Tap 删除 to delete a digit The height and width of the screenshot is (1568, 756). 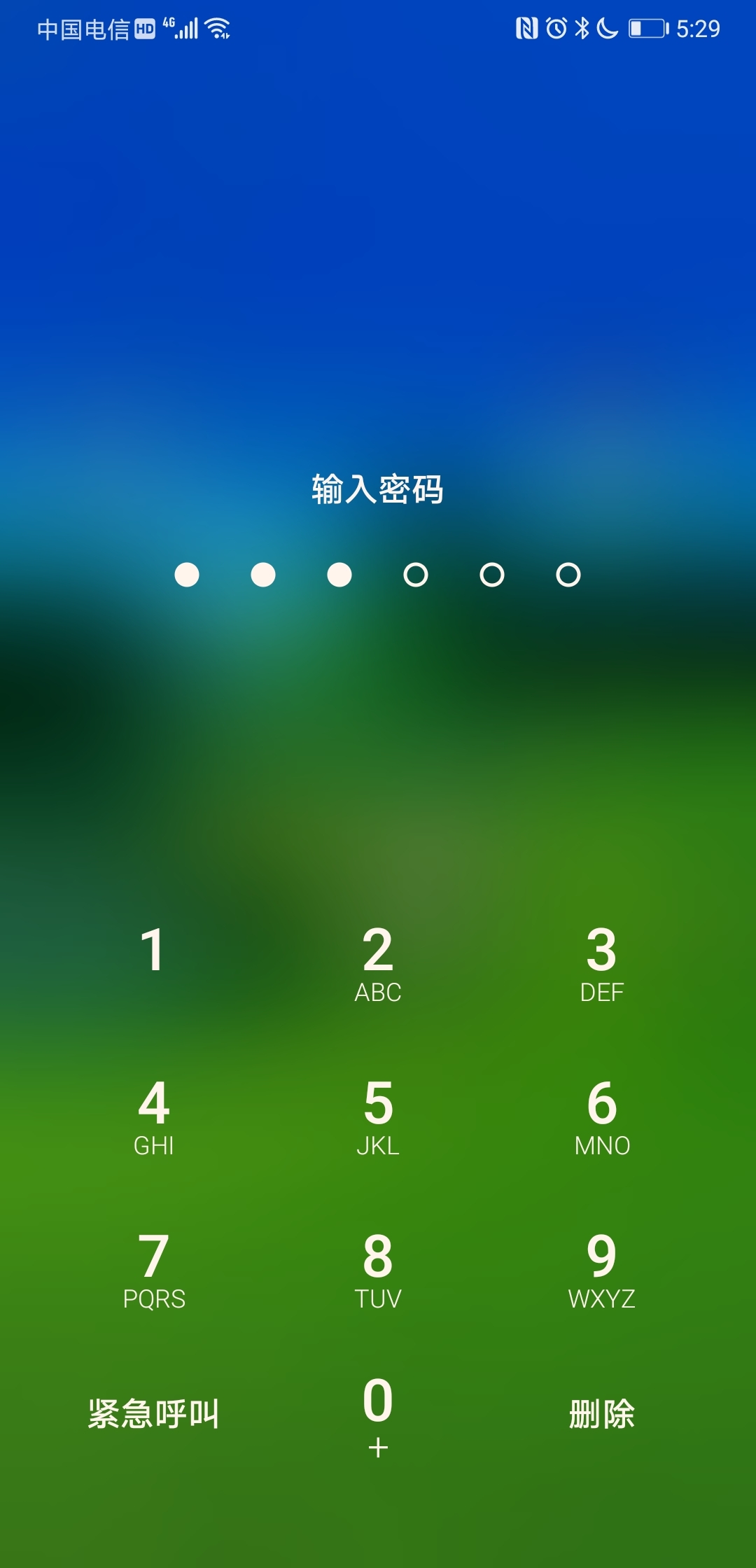[x=601, y=1413]
